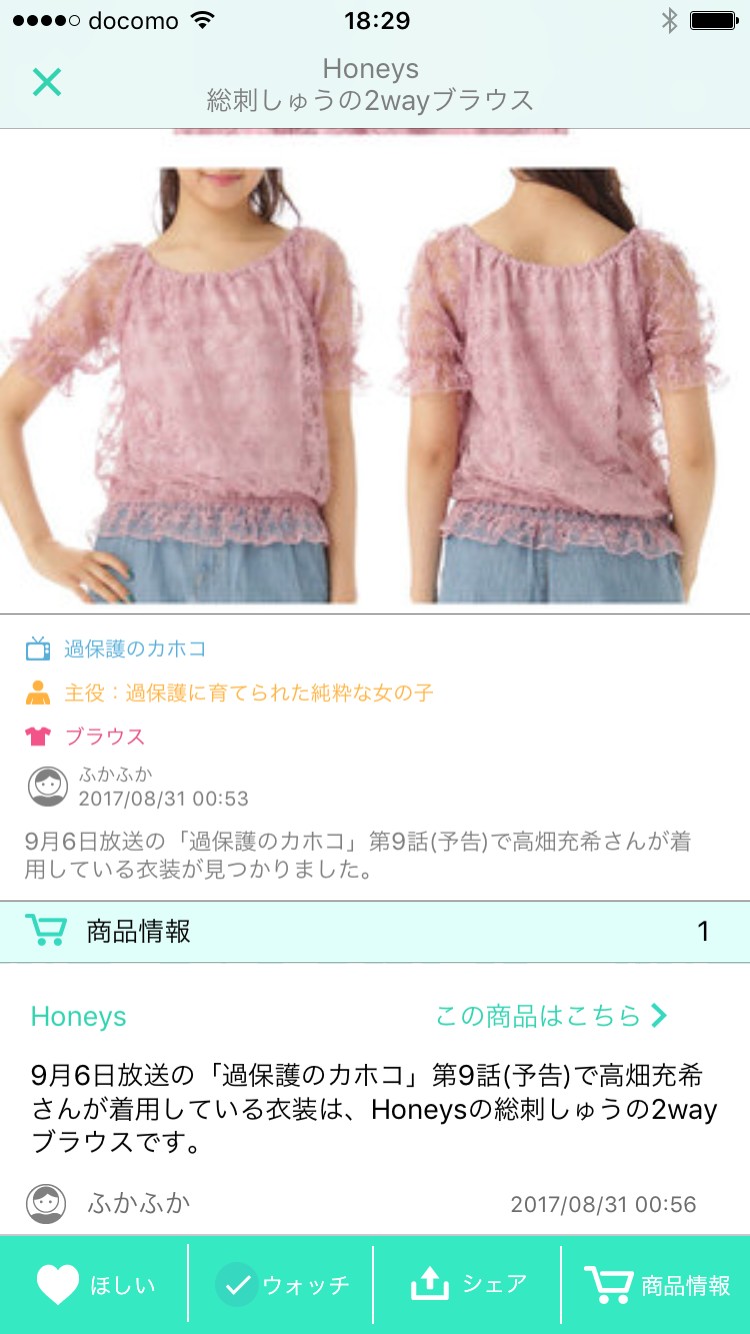The width and height of the screenshot is (750, 1334).
Task: Open the 主役 character link
Action: 248,692
